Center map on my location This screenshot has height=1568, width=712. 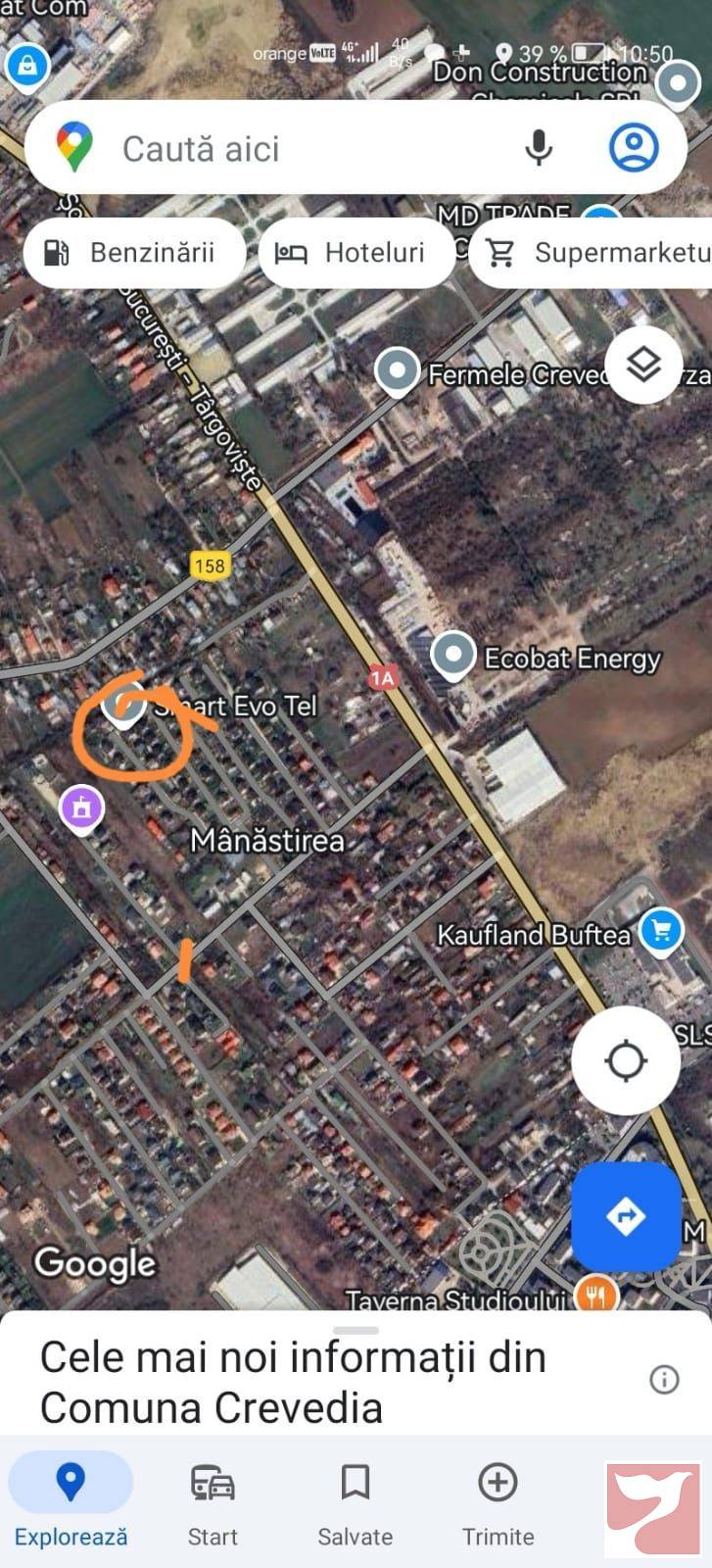pyautogui.click(x=626, y=1060)
